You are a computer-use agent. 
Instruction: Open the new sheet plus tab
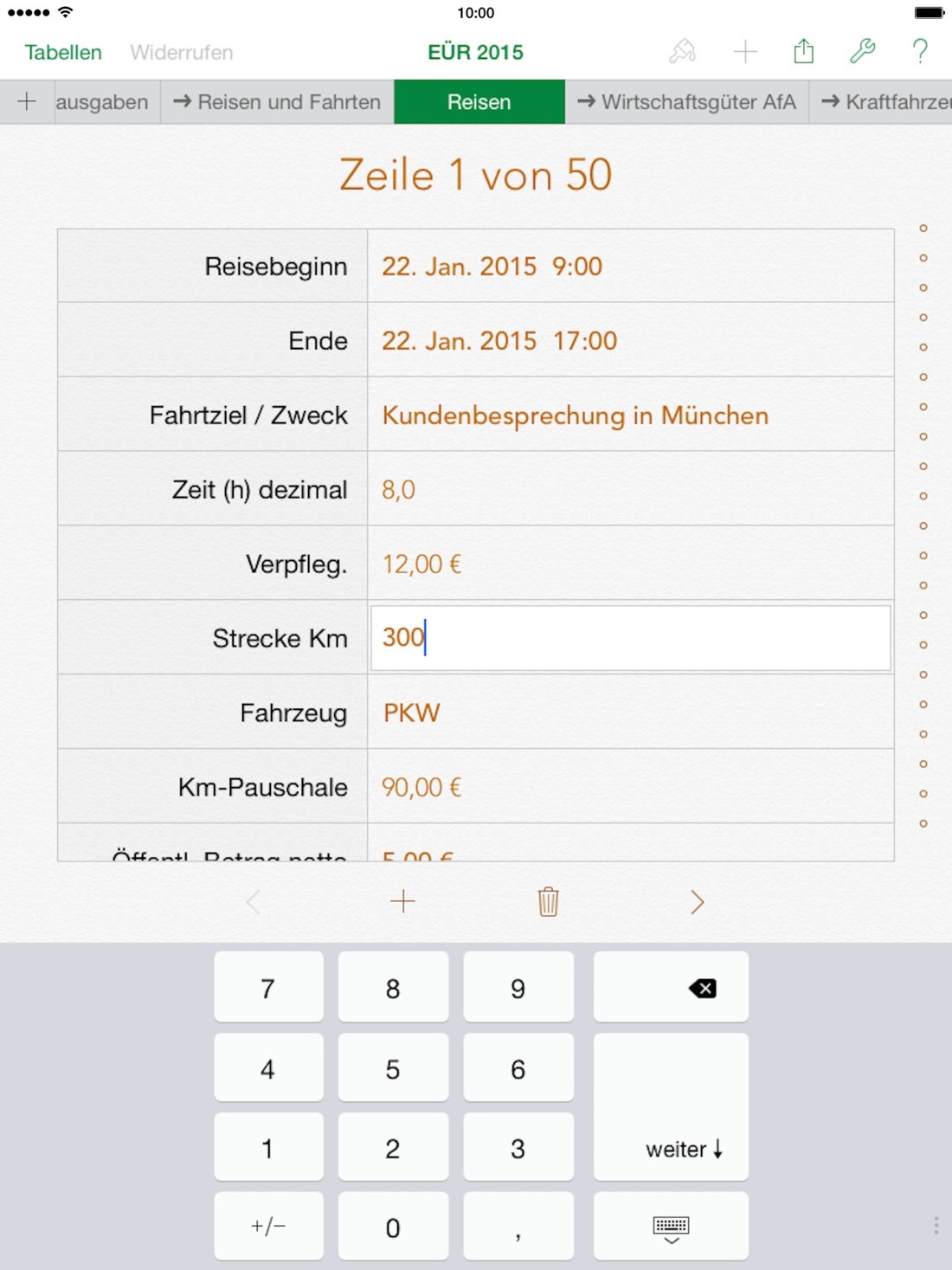(27, 101)
